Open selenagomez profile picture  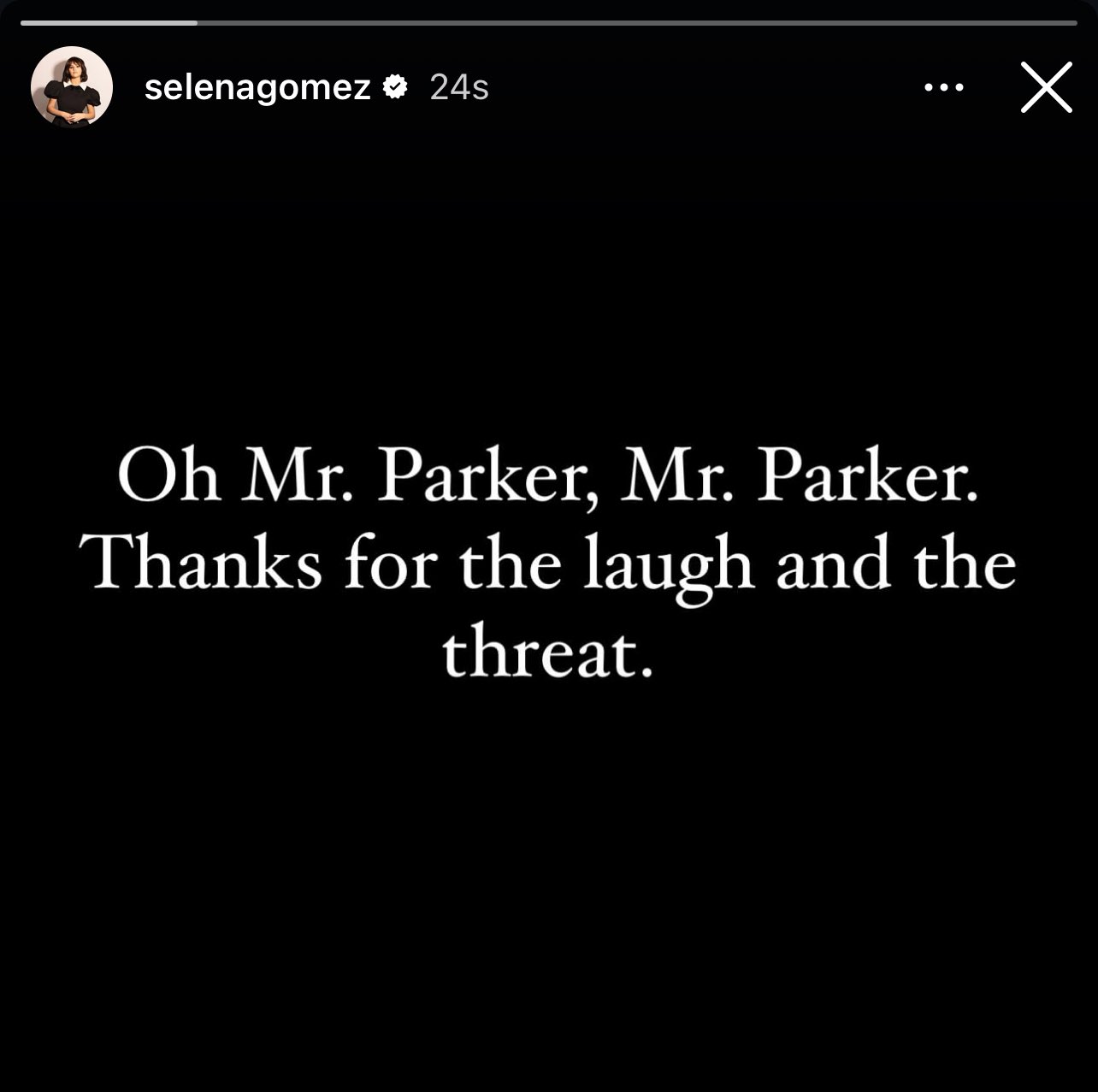tap(72, 86)
